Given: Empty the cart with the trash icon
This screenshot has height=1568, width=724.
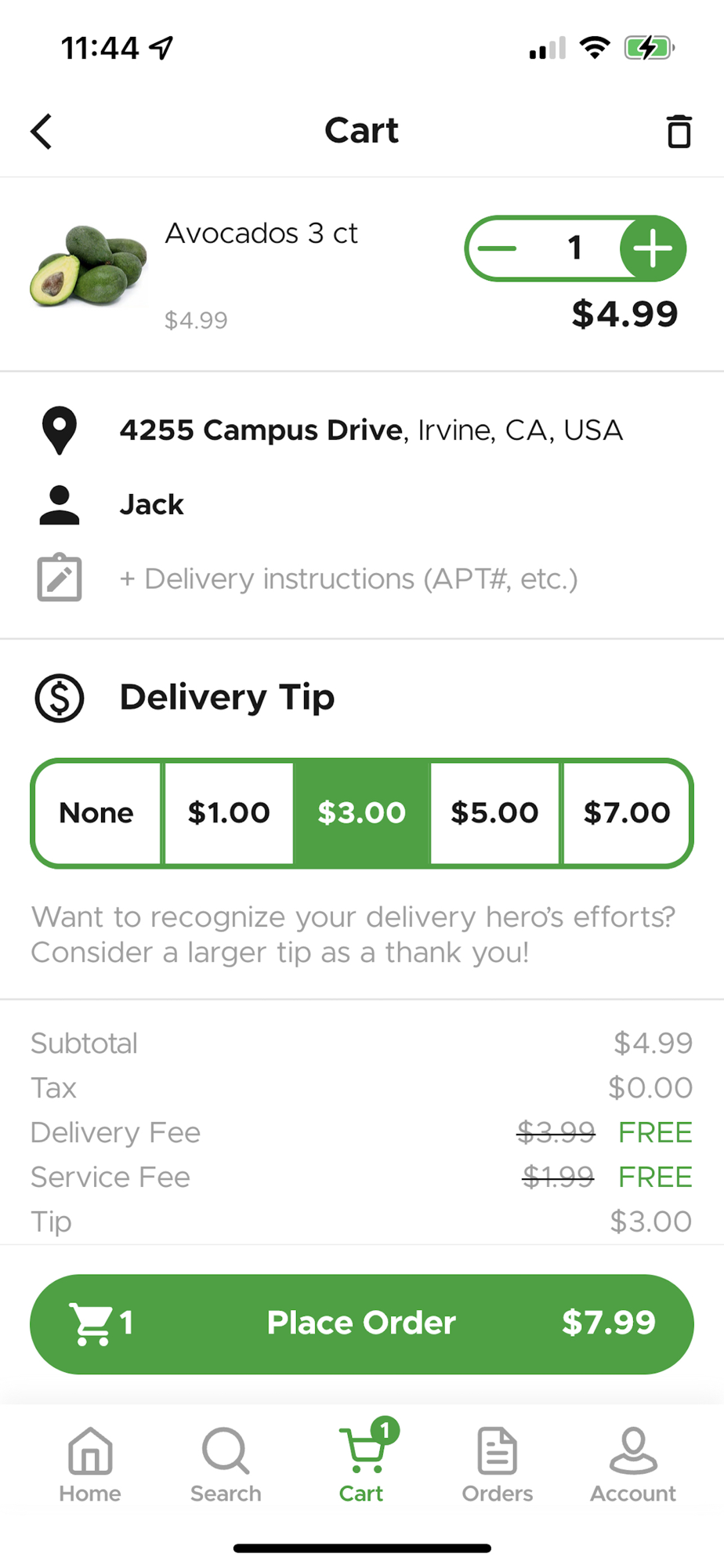Looking at the screenshot, I should pos(679,131).
